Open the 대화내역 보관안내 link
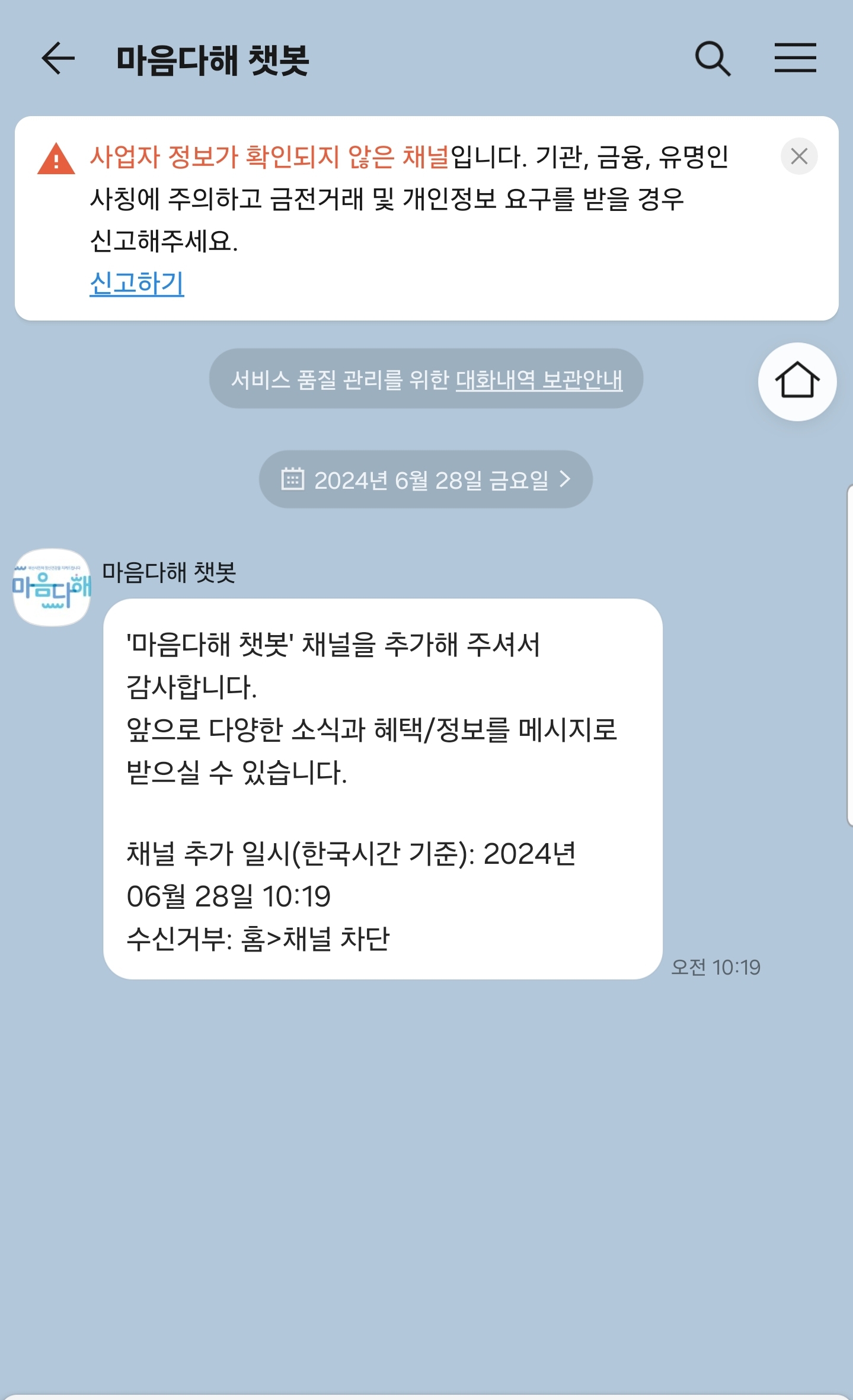 point(538,380)
